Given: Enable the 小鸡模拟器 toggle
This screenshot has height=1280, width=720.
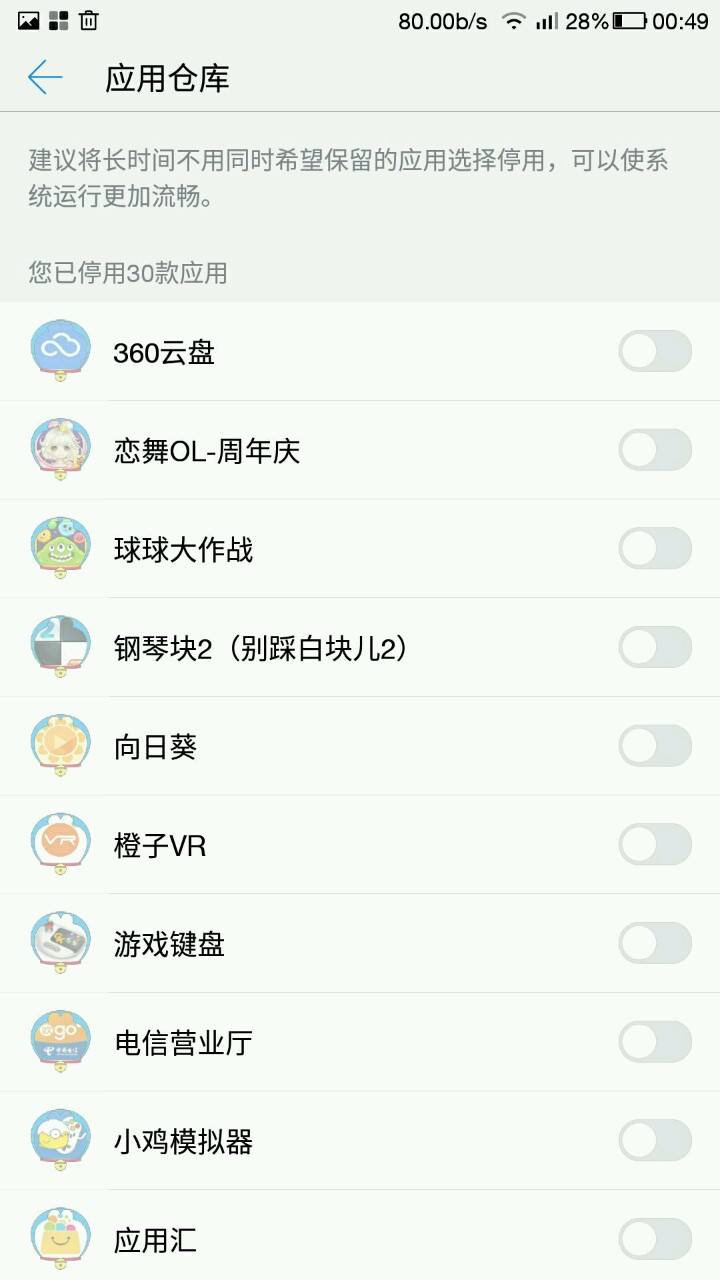Looking at the screenshot, I should [x=655, y=1141].
